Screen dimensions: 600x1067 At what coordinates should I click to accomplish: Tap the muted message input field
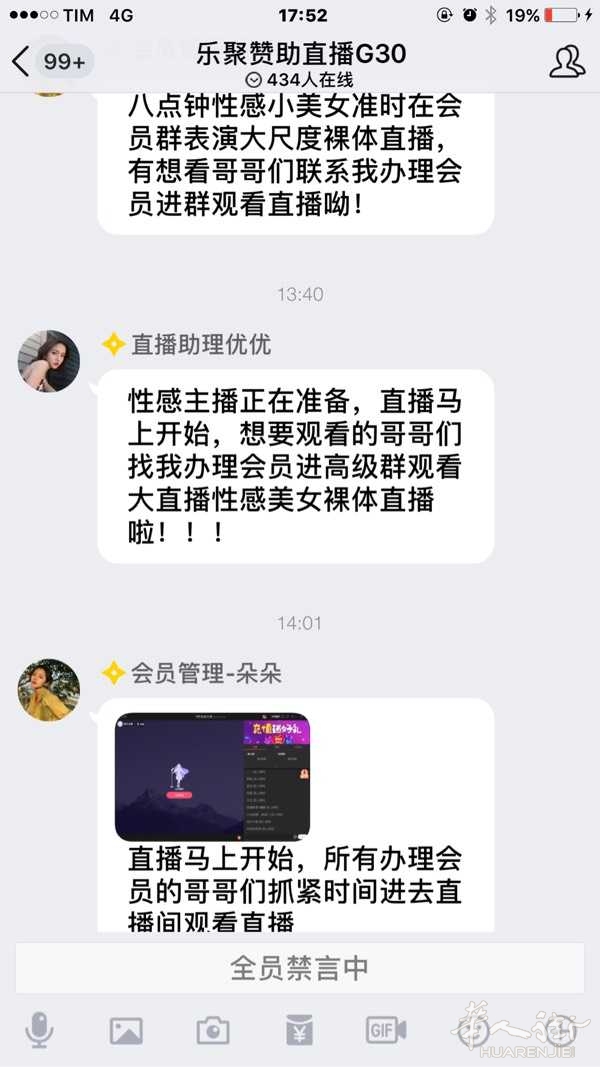tap(300, 968)
